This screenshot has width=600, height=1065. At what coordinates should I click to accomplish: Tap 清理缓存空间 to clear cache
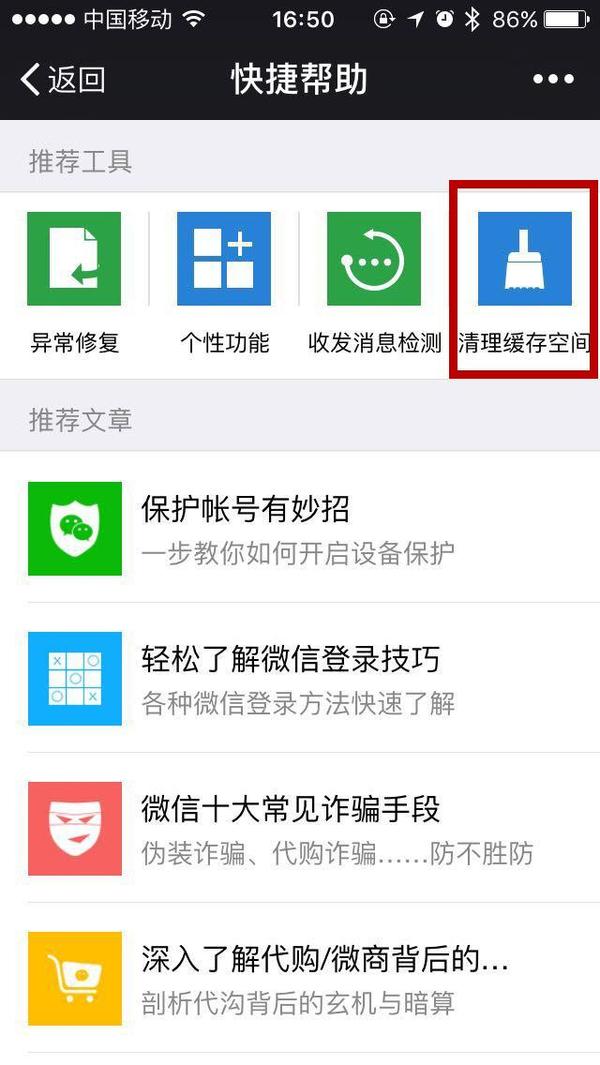point(524,282)
